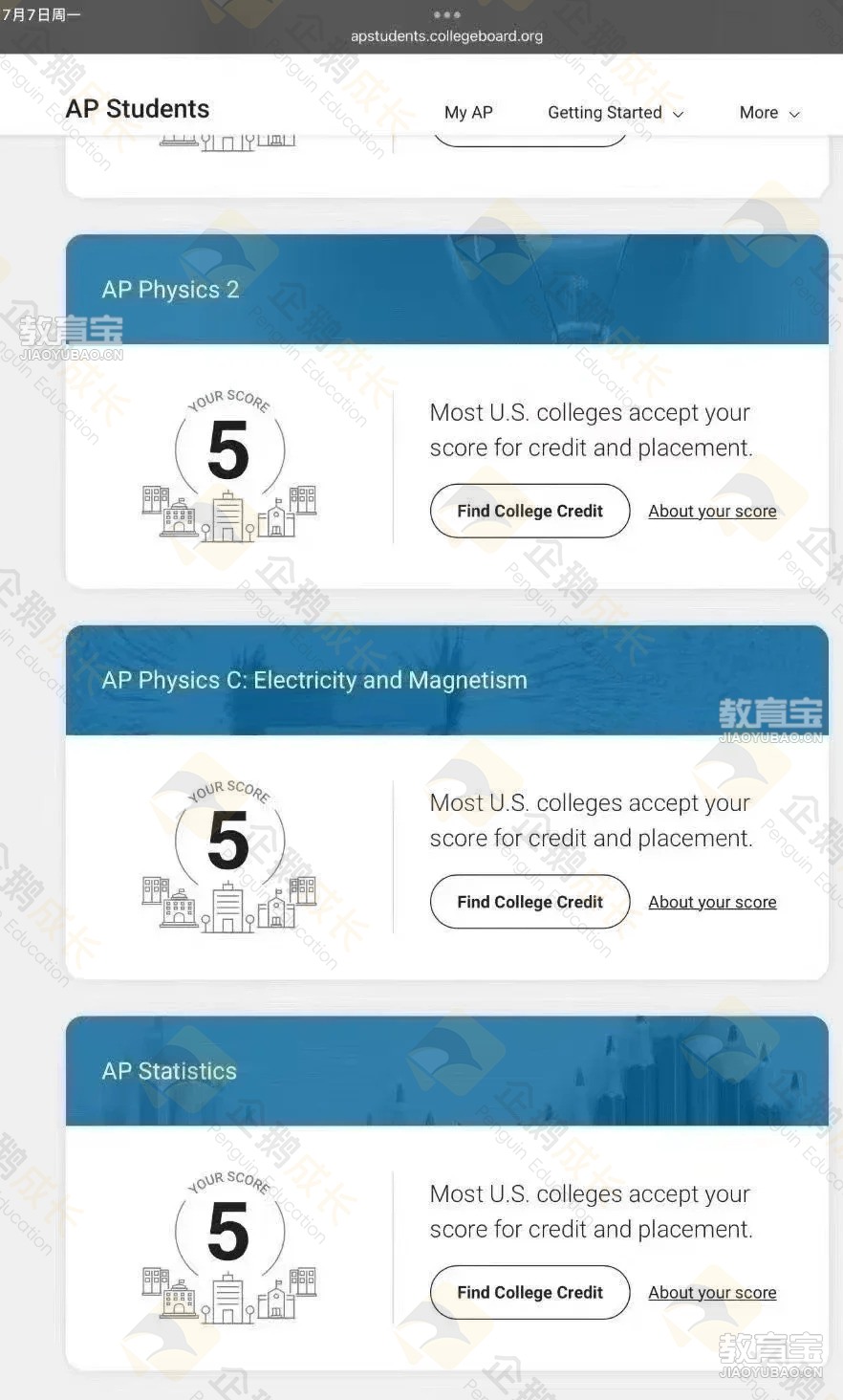View About your score for Physics C
843x1400 pixels.
coord(712,902)
